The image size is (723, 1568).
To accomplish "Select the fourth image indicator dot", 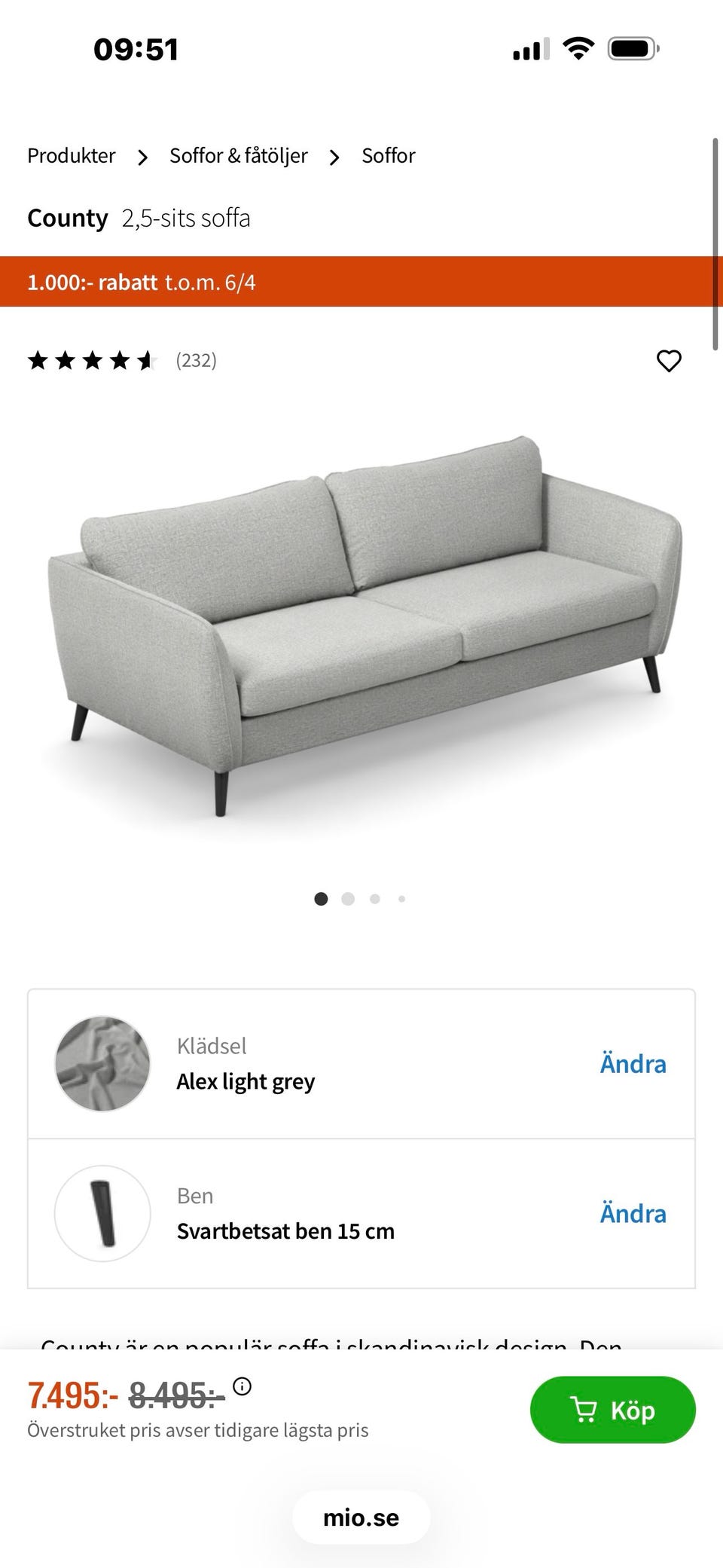I will 401,899.
